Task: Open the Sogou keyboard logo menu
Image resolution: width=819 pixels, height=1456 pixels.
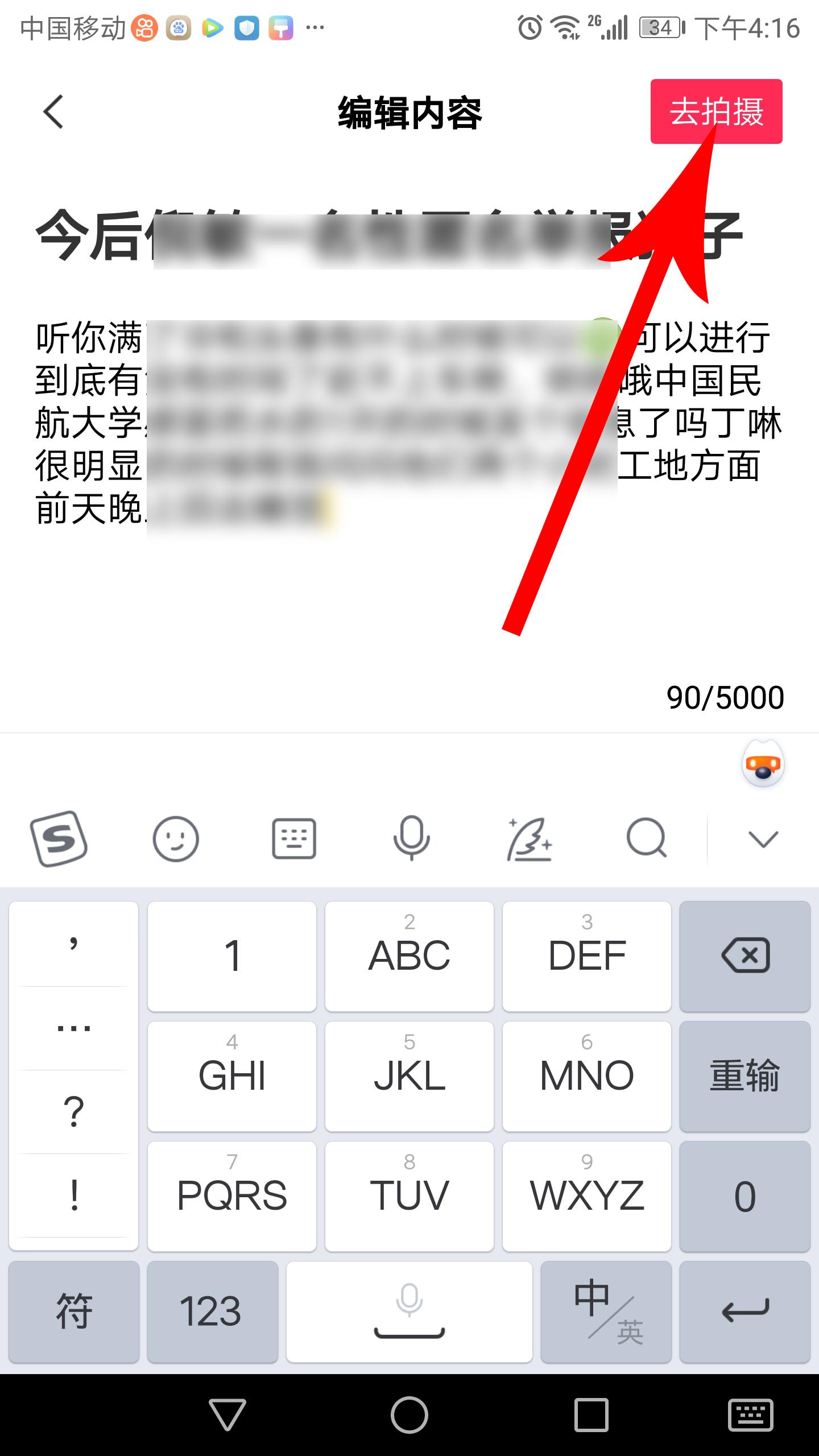Action: pyautogui.click(x=58, y=839)
